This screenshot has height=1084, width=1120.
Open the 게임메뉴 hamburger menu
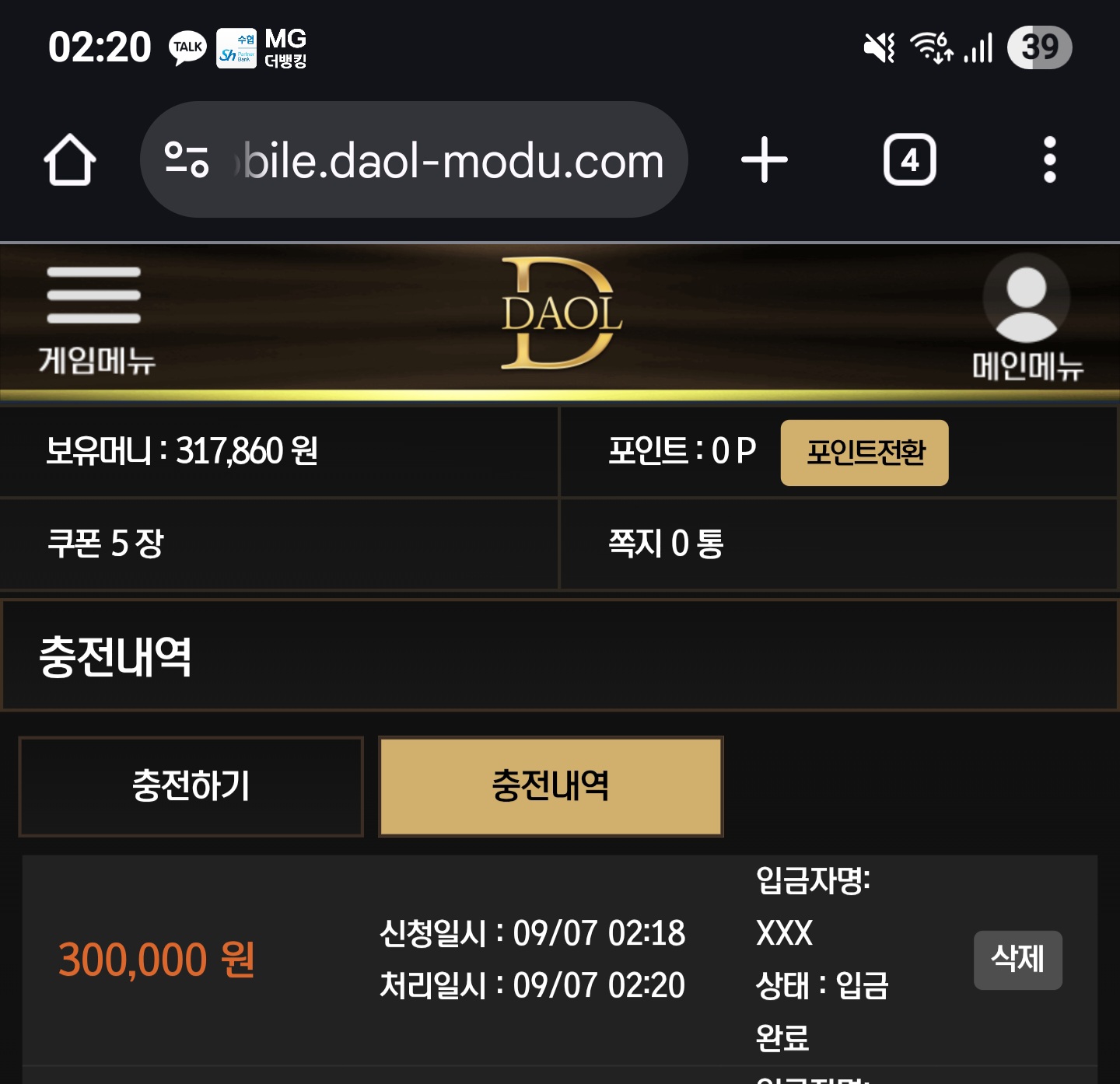coord(94,317)
